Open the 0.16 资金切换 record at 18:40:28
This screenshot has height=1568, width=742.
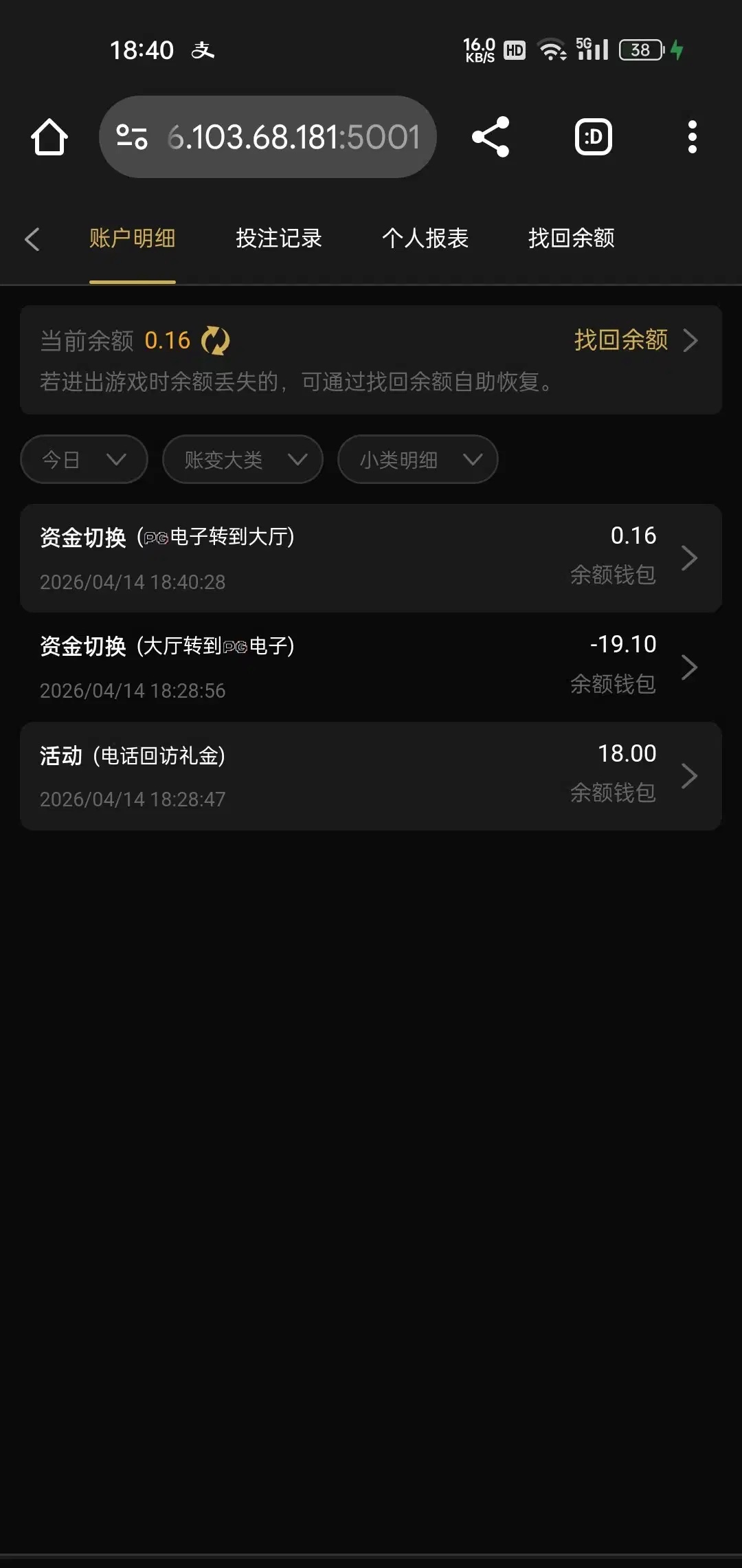371,558
